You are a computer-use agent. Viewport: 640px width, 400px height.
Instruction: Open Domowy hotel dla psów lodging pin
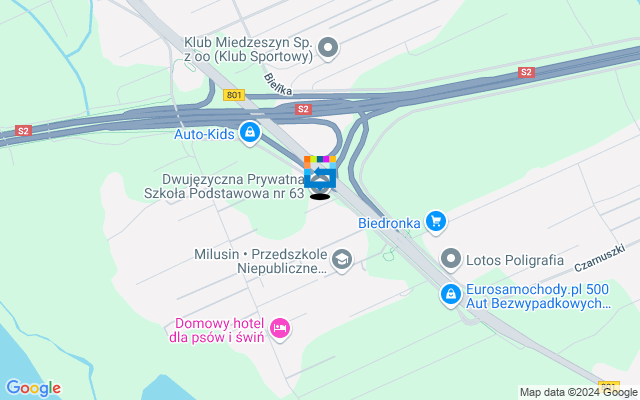(x=279, y=328)
